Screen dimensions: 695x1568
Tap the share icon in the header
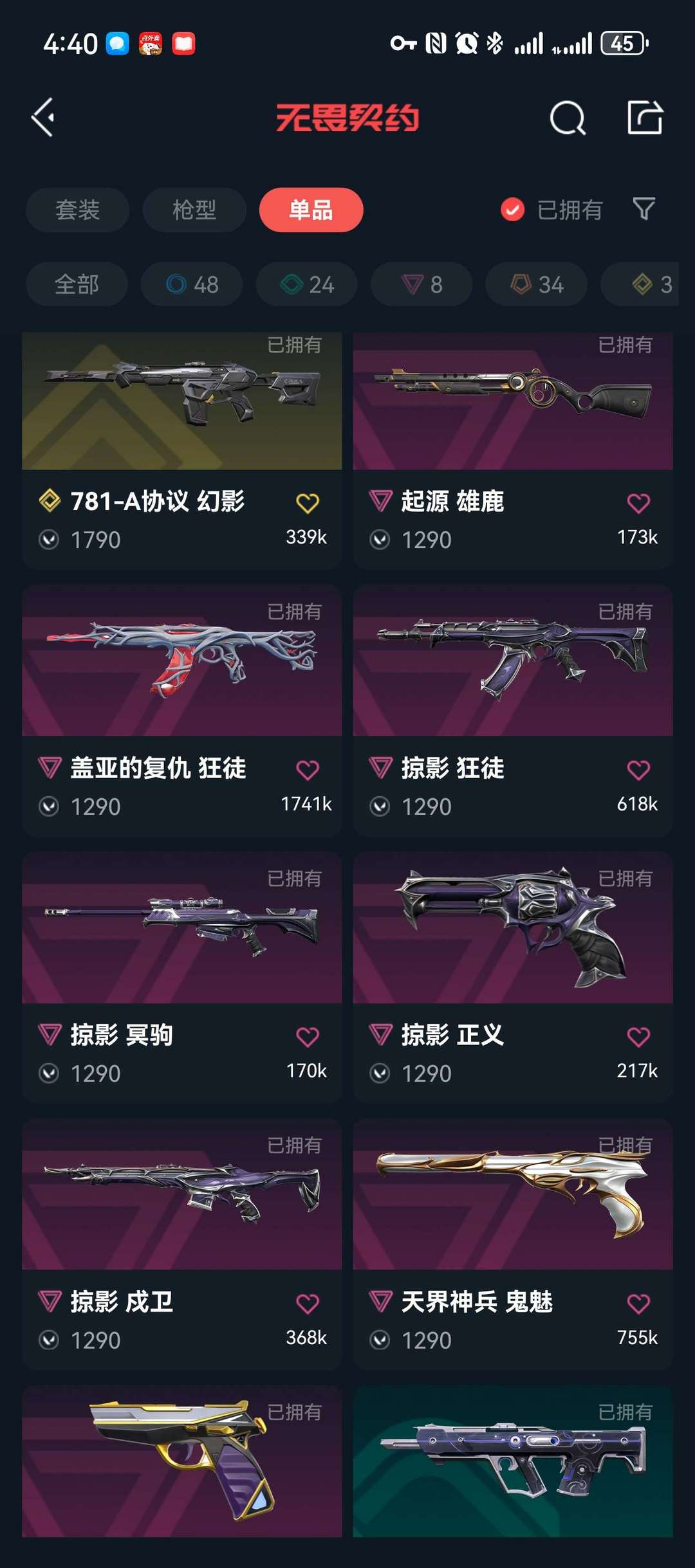[x=645, y=118]
